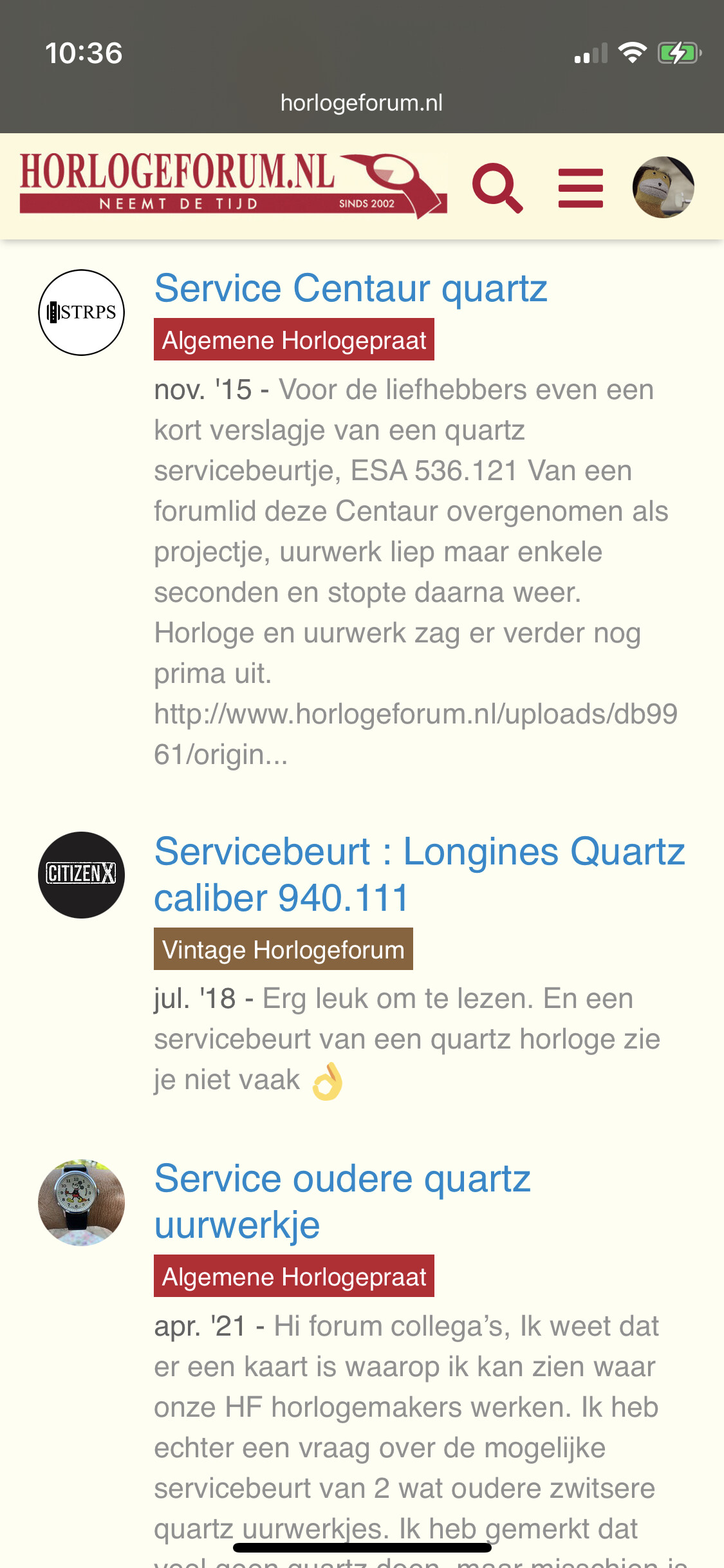
Task: Open the Longines Quartz caliber 940.111 topic
Action: pyautogui.click(x=420, y=874)
